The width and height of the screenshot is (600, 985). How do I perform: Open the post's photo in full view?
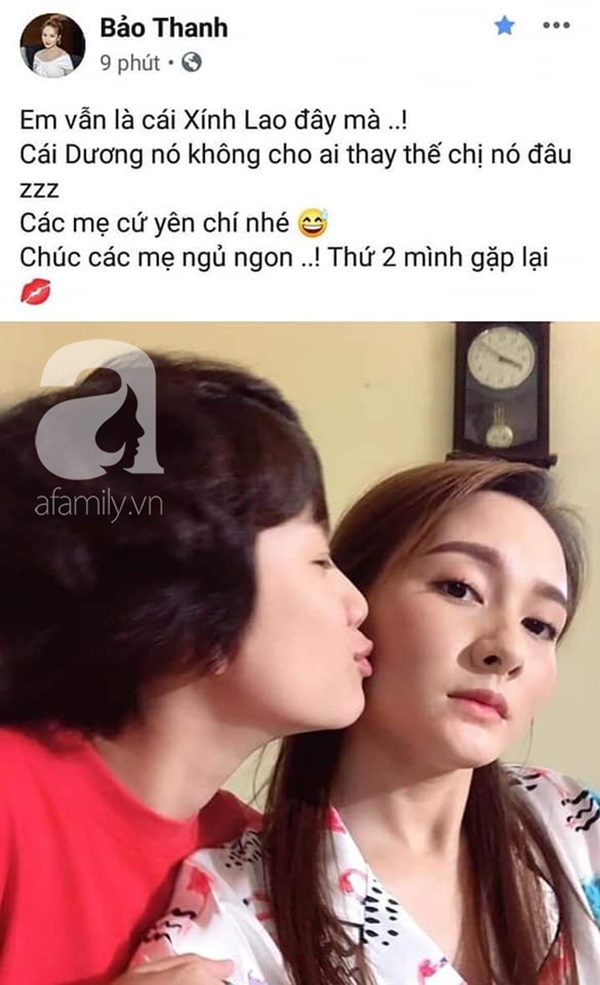[300, 650]
